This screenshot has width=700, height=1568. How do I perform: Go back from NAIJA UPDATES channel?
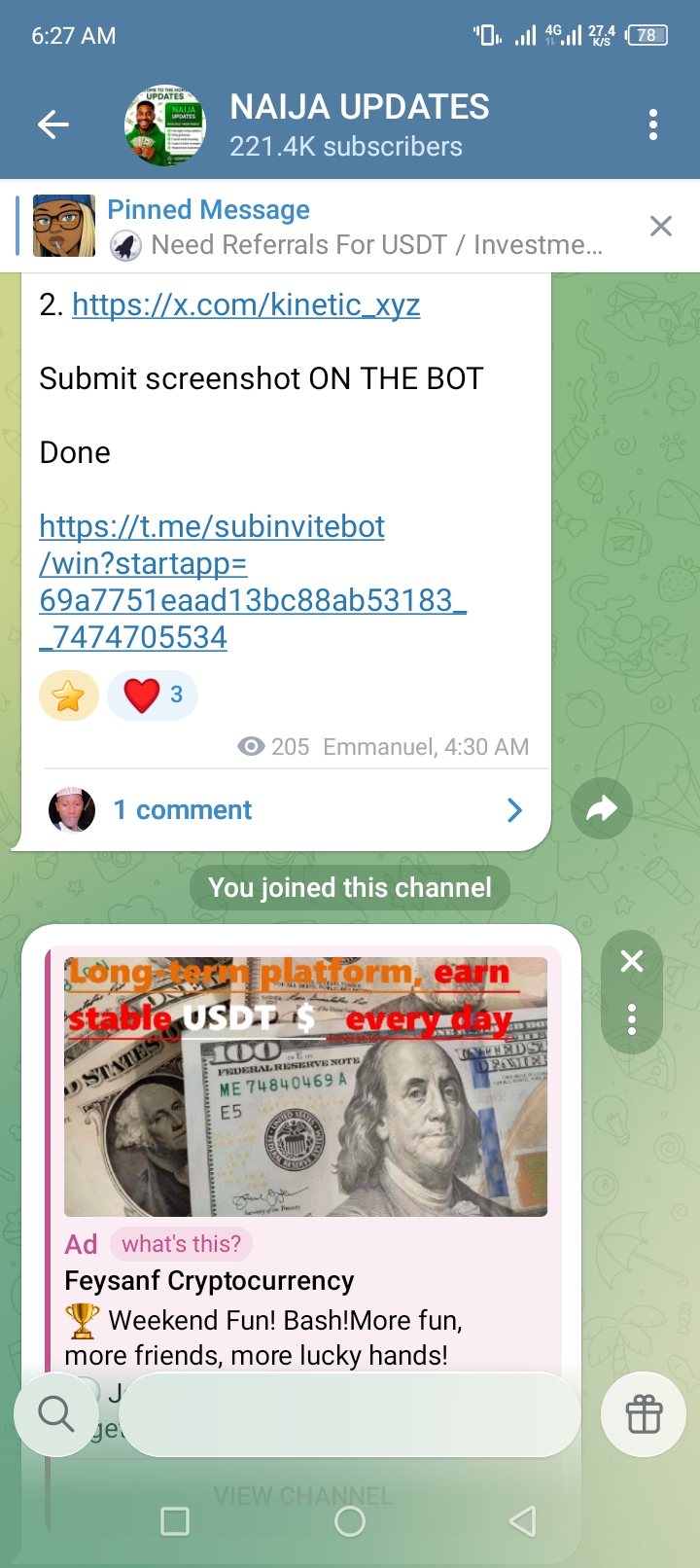[x=53, y=125]
